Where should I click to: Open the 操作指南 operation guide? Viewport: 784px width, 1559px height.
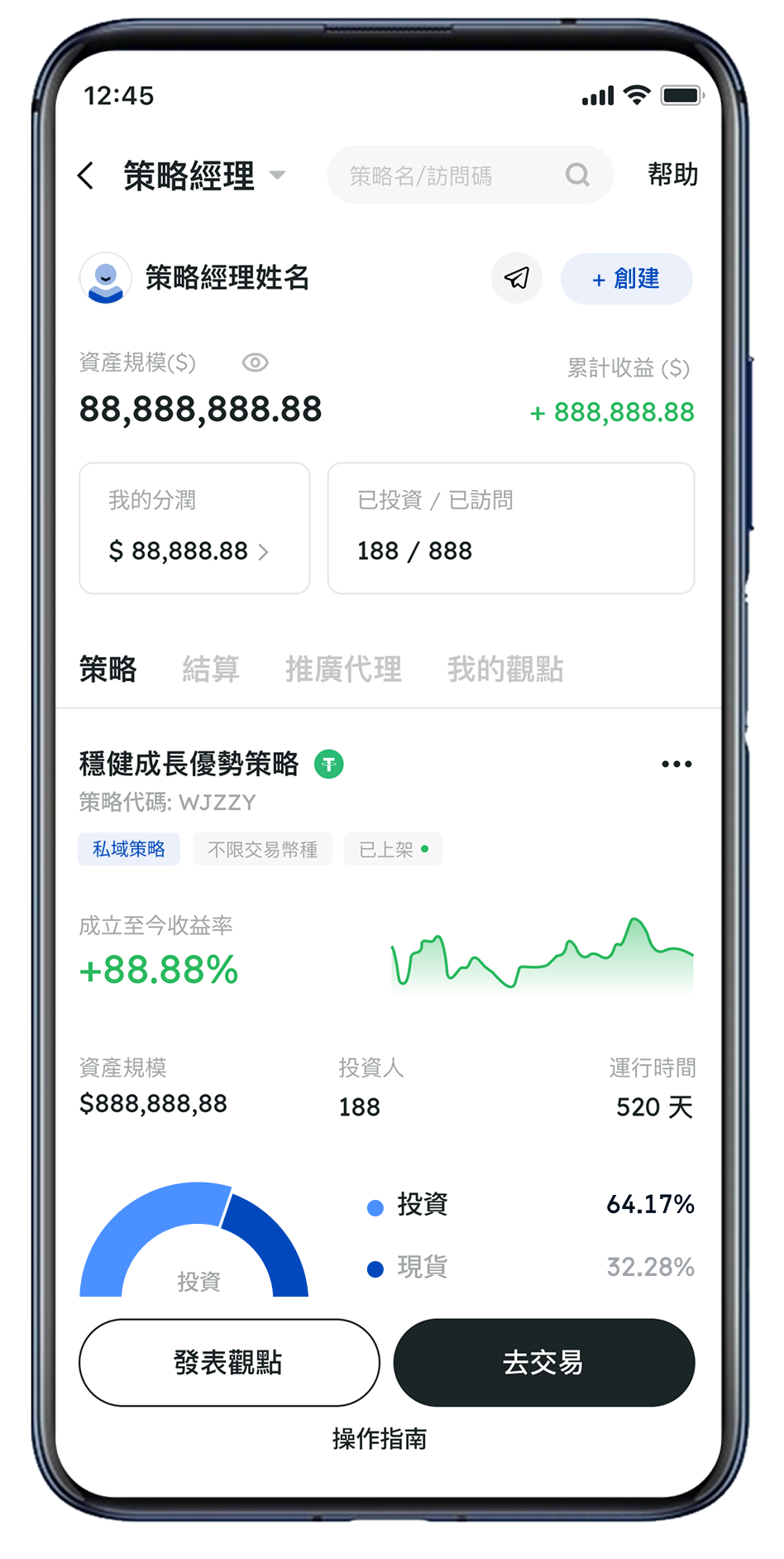pos(380,1439)
